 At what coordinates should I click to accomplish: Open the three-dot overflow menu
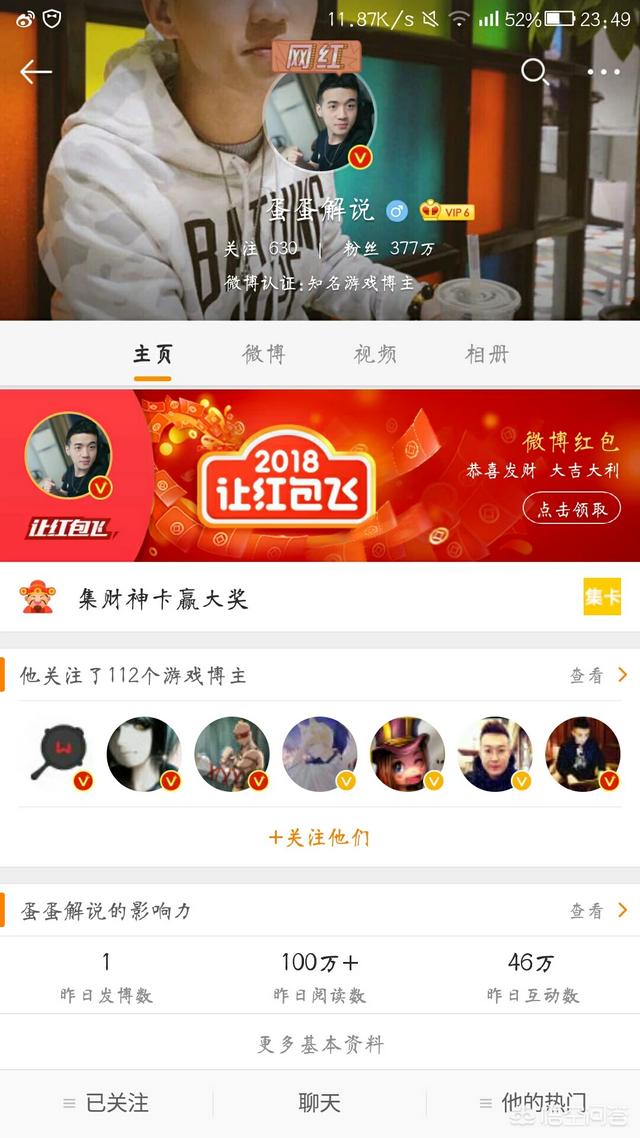pyautogui.click(x=603, y=72)
